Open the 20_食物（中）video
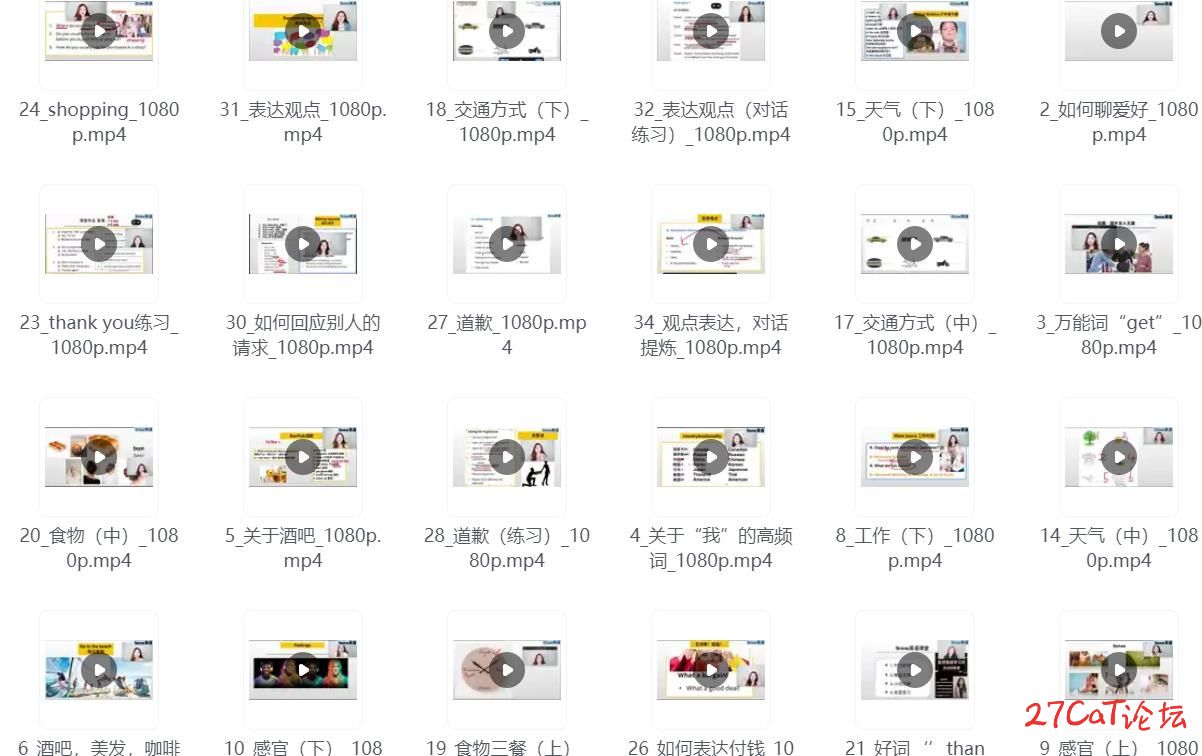The height and width of the screenshot is (756, 1202). (x=99, y=457)
